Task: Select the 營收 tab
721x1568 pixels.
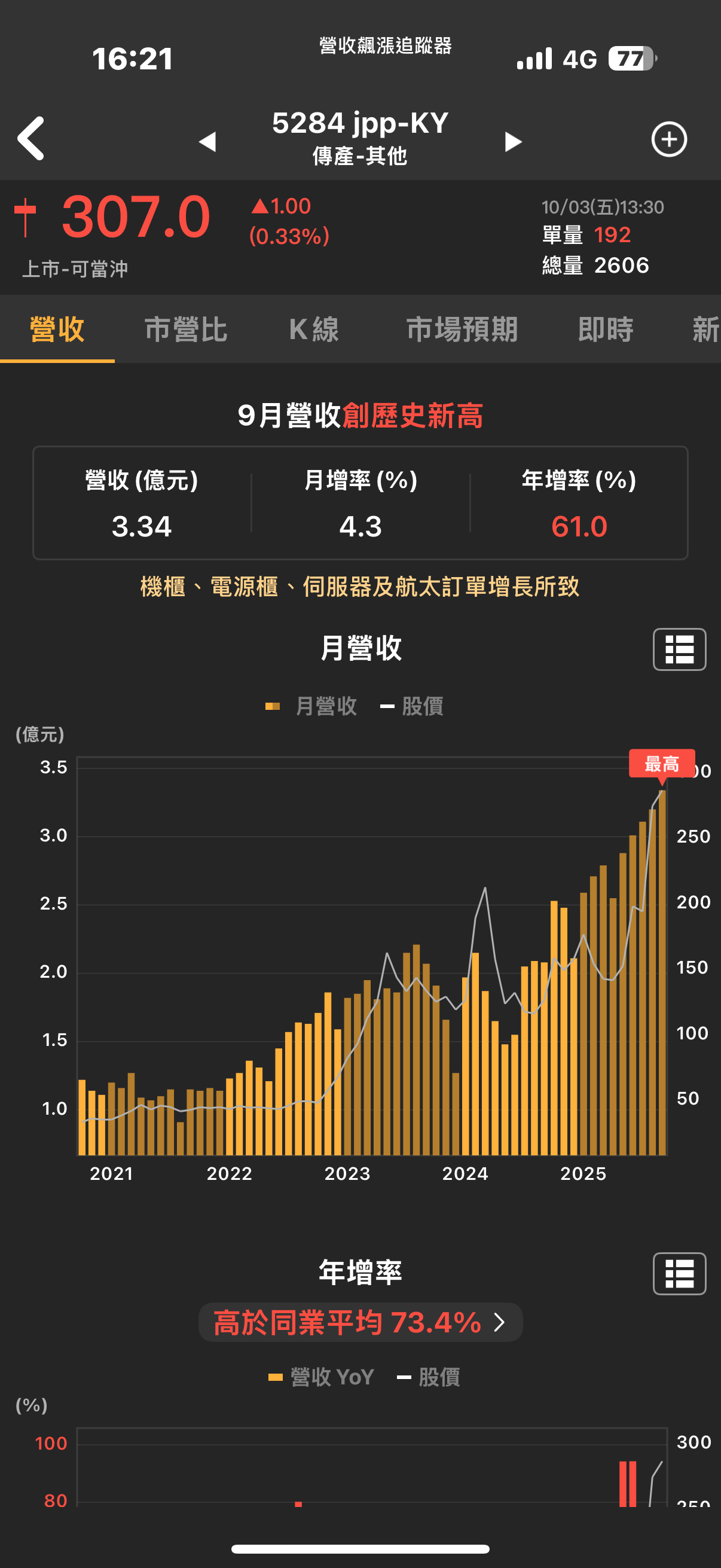Action: click(57, 330)
